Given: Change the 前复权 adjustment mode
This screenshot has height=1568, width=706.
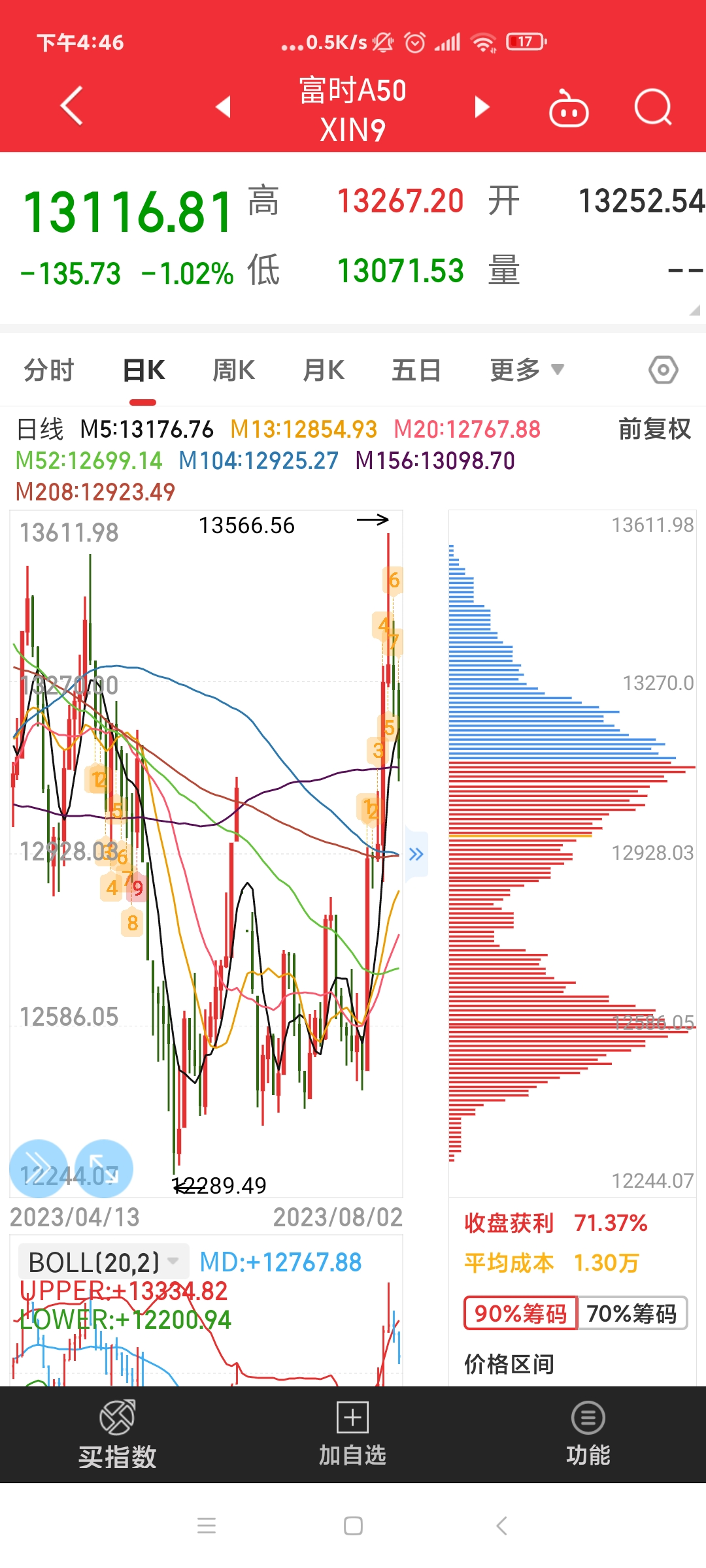Looking at the screenshot, I should tap(654, 429).
